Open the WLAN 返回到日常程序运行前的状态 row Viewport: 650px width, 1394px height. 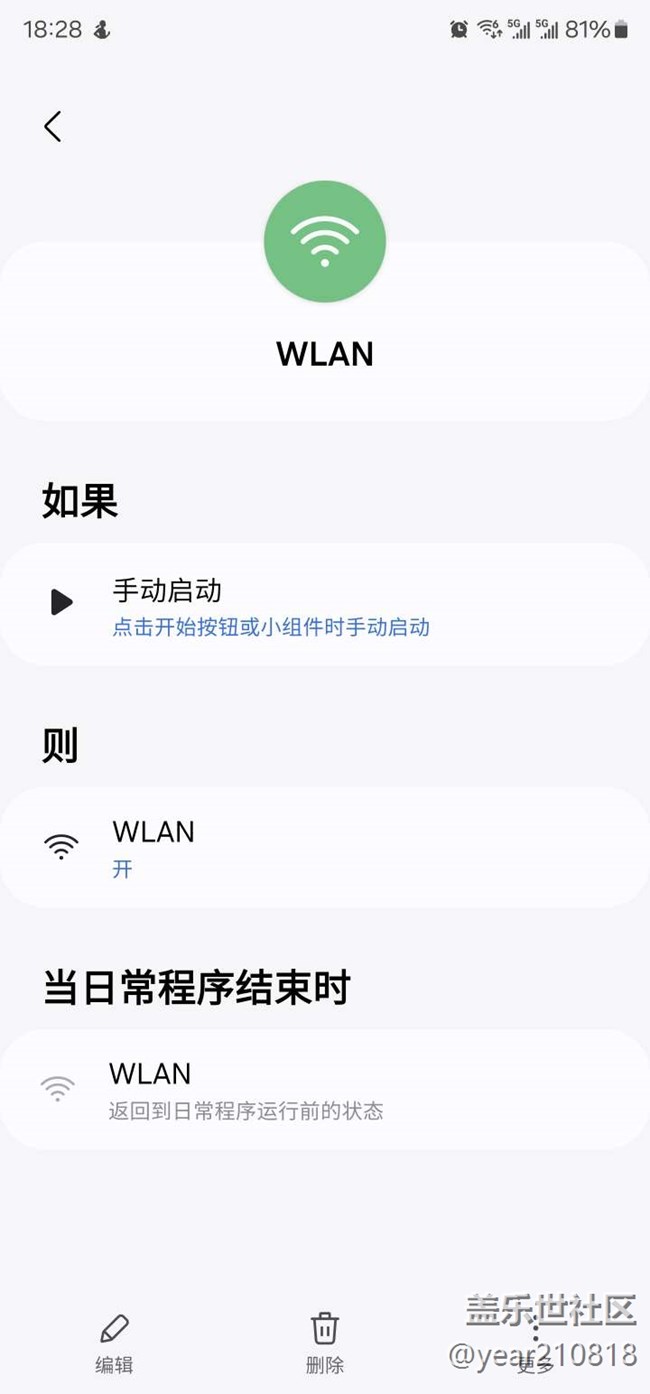[325, 1089]
